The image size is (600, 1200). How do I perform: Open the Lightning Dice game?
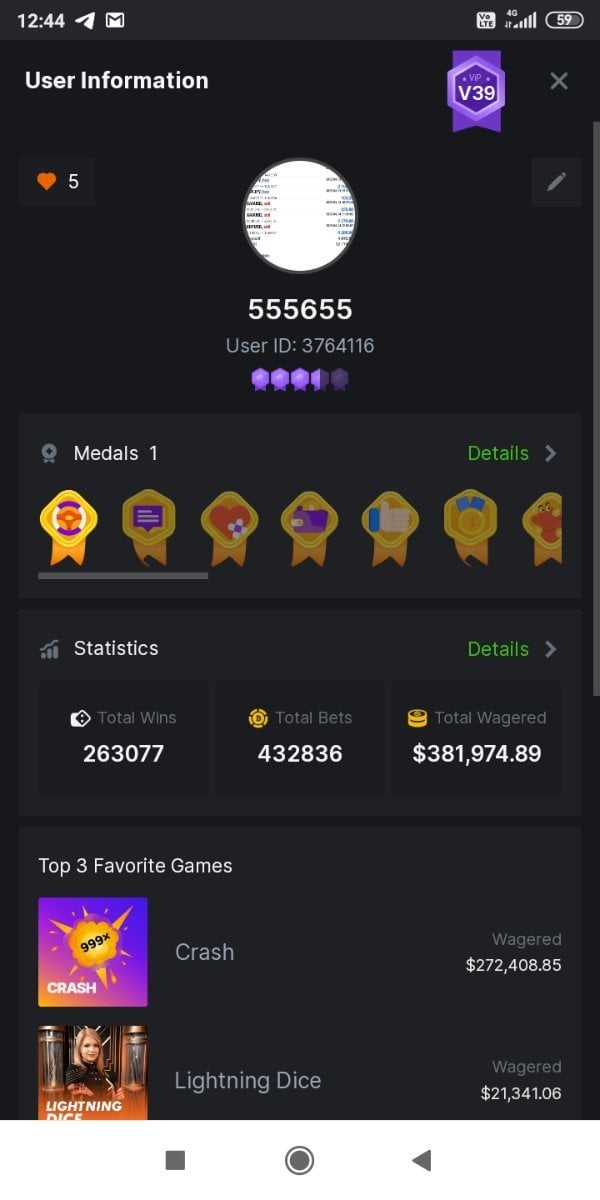(x=93, y=1075)
